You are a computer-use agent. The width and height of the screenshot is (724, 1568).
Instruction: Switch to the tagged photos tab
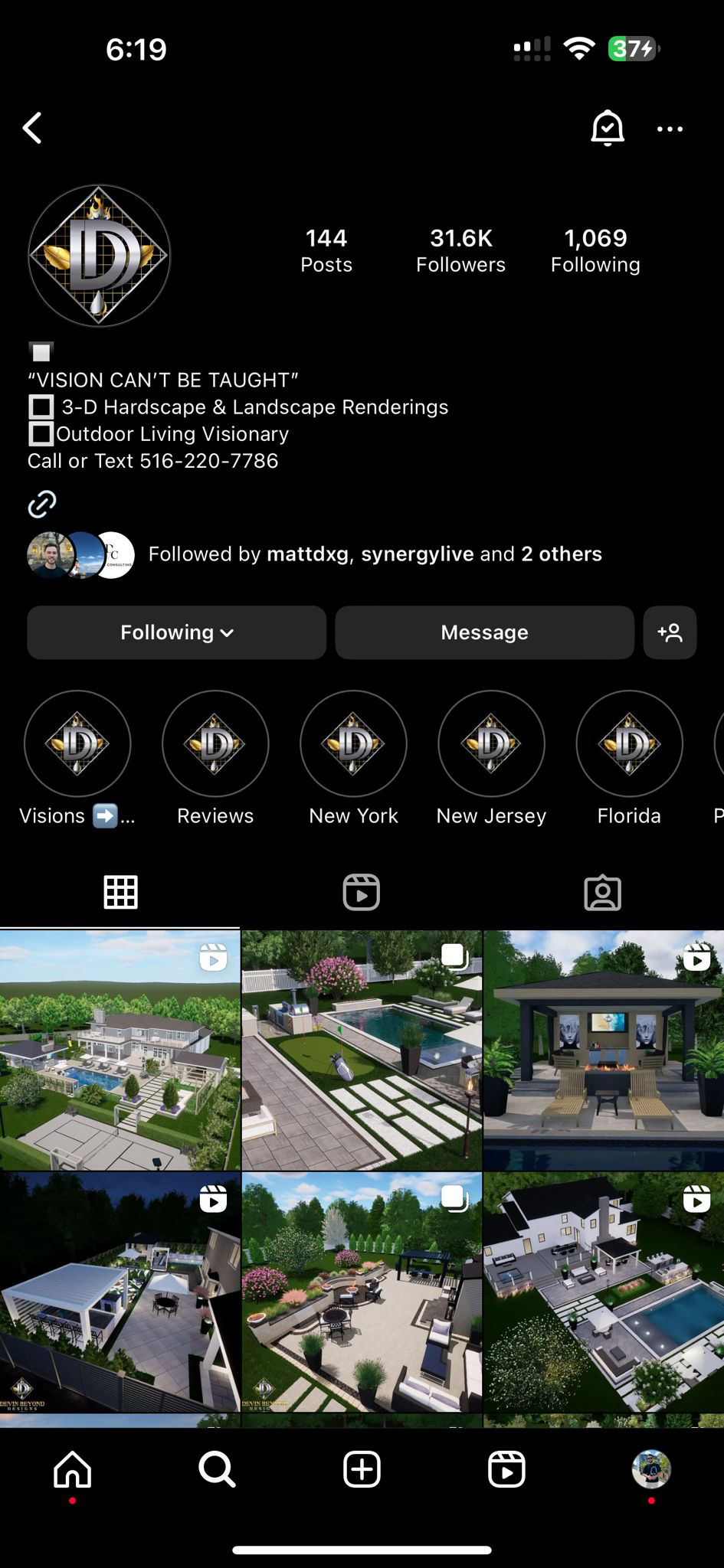[602, 892]
